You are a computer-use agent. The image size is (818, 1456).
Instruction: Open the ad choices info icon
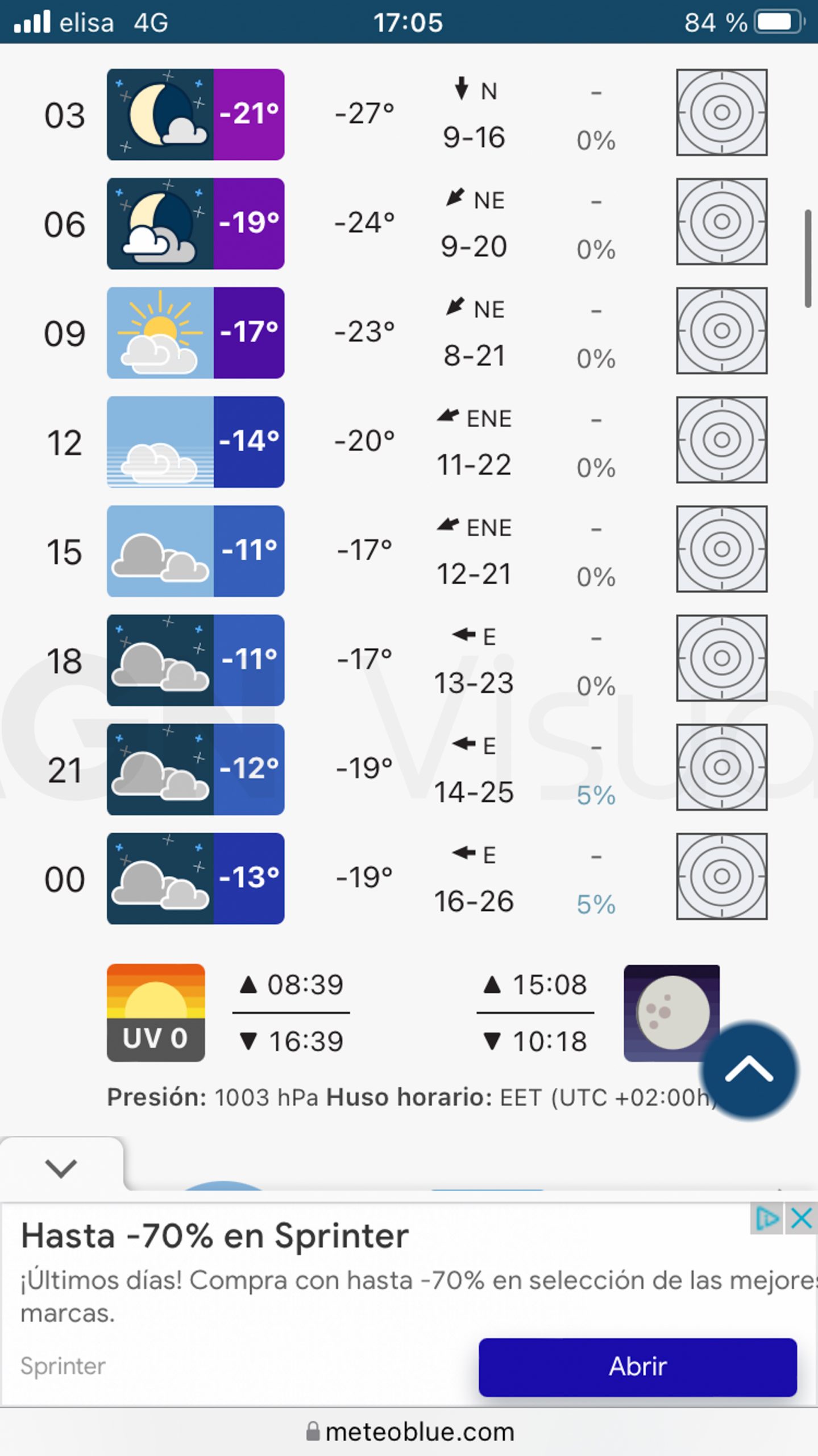[x=767, y=1219]
